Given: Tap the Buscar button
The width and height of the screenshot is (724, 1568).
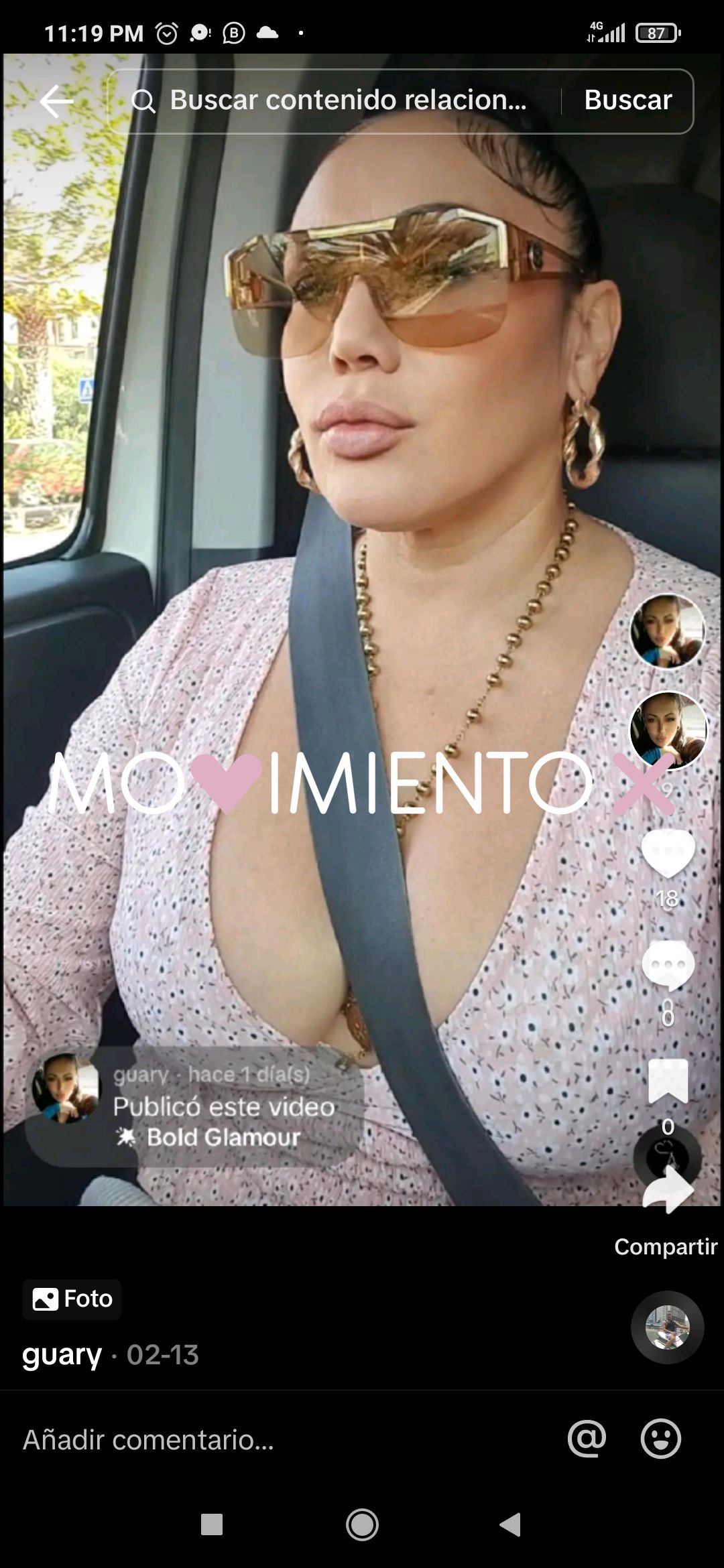Looking at the screenshot, I should [x=627, y=101].
